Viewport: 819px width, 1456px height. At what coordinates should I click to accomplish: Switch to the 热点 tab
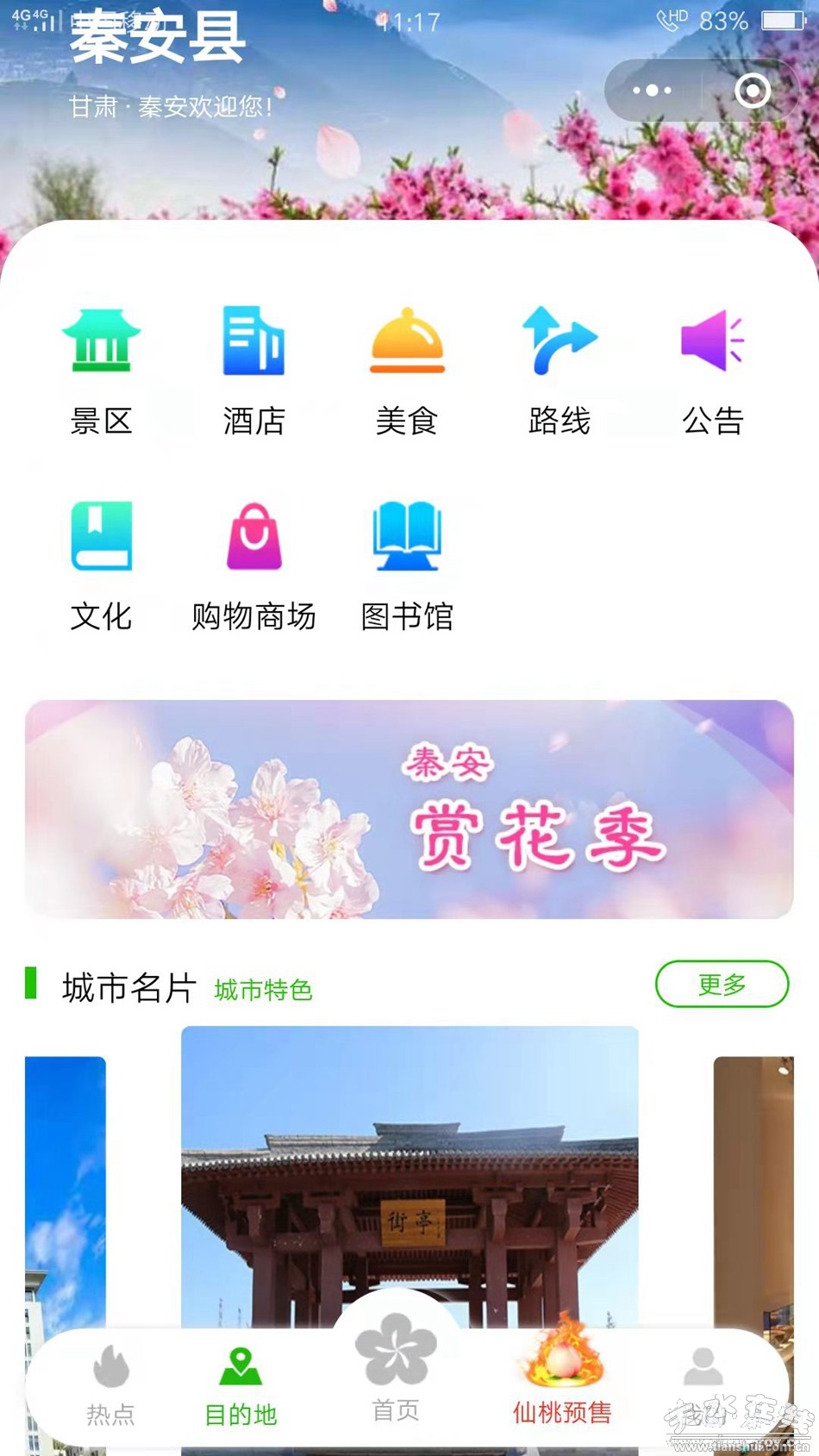[x=110, y=1384]
